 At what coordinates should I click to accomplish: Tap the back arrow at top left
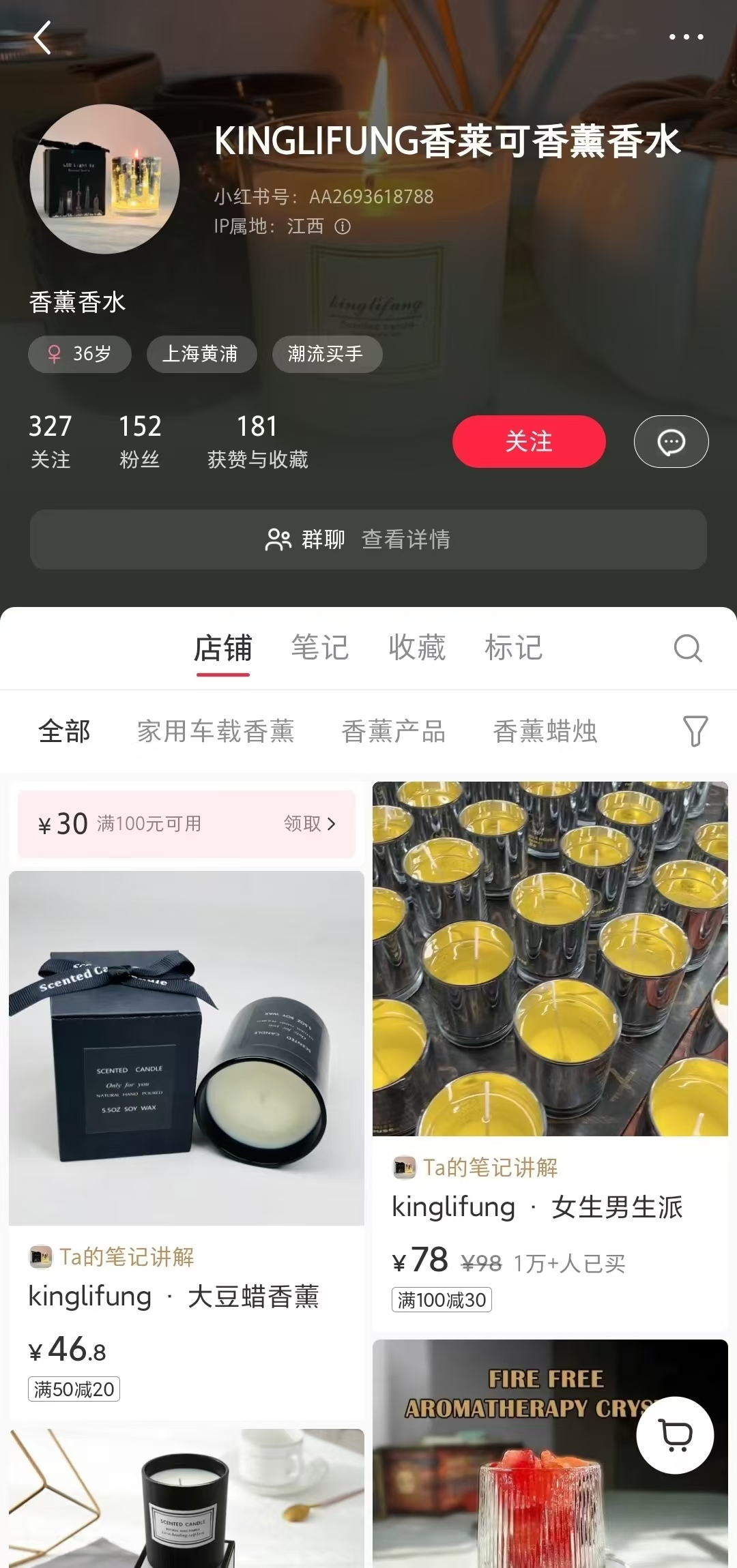pyautogui.click(x=43, y=38)
